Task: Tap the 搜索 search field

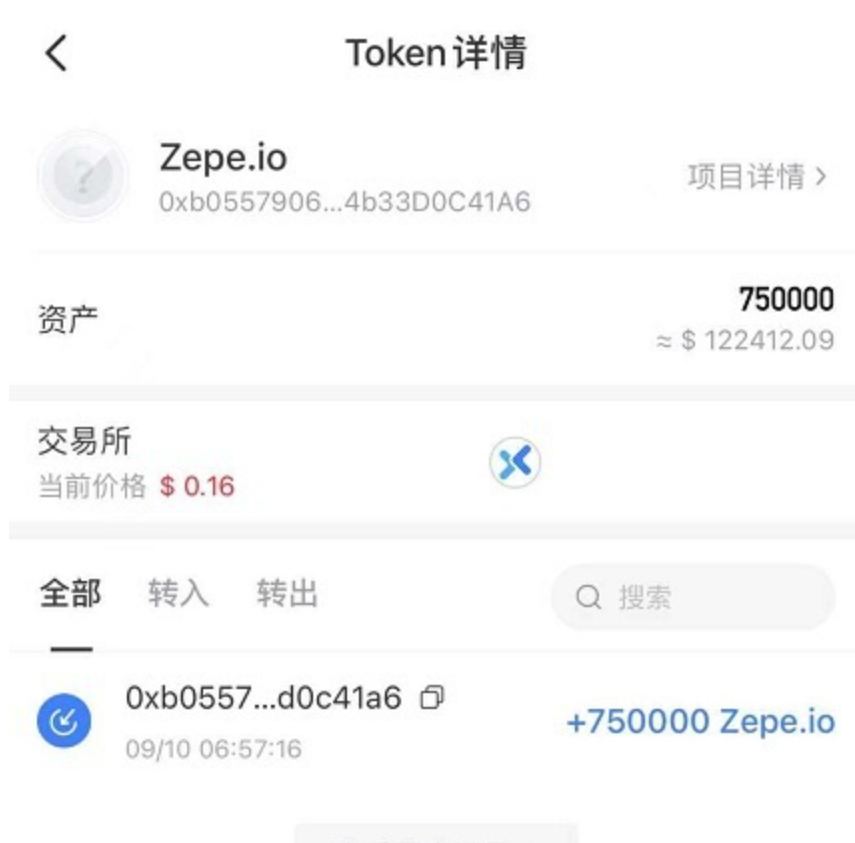Action: [x=693, y=598]
